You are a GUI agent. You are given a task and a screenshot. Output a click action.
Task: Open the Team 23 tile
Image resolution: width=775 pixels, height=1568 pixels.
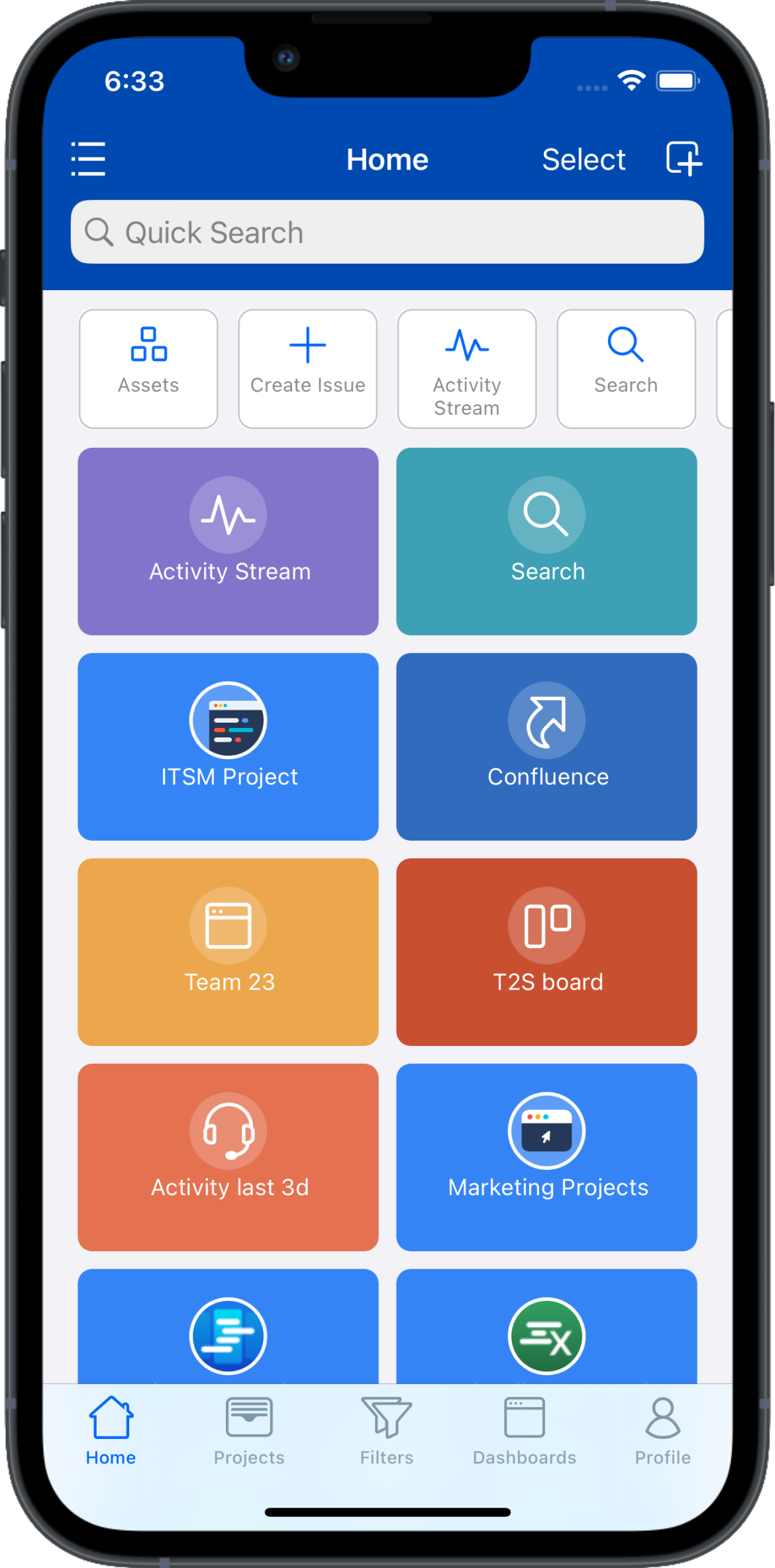[229, 952]
